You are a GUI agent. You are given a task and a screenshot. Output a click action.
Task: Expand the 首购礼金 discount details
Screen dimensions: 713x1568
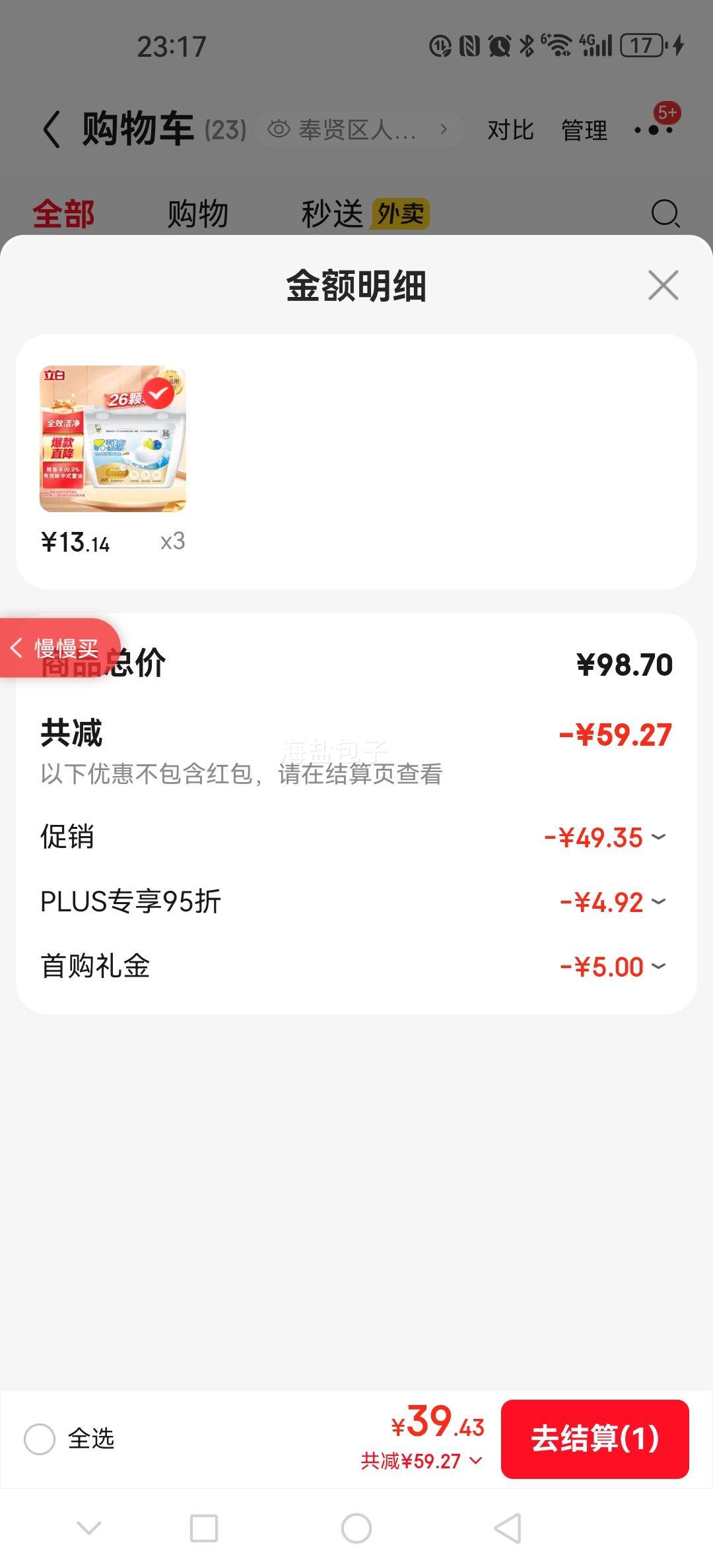(x=657, y=965)
